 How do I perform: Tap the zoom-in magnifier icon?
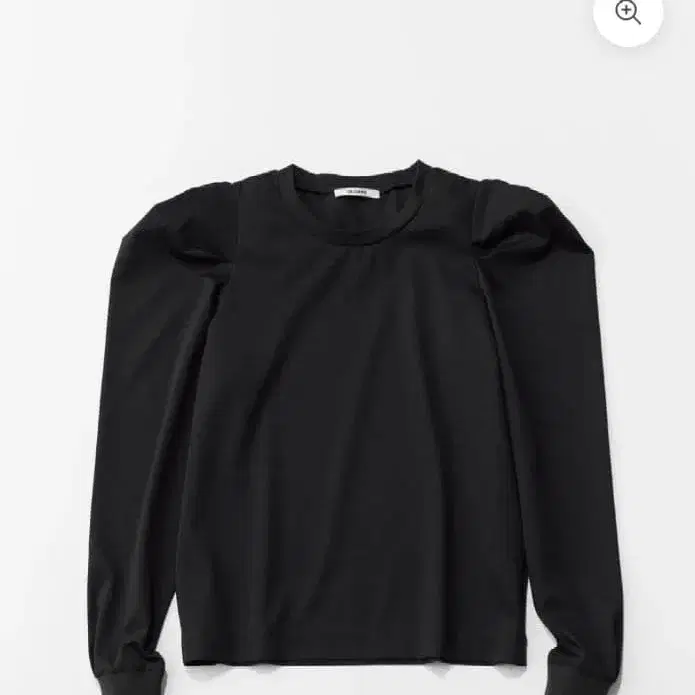click(x=628, y=13)
